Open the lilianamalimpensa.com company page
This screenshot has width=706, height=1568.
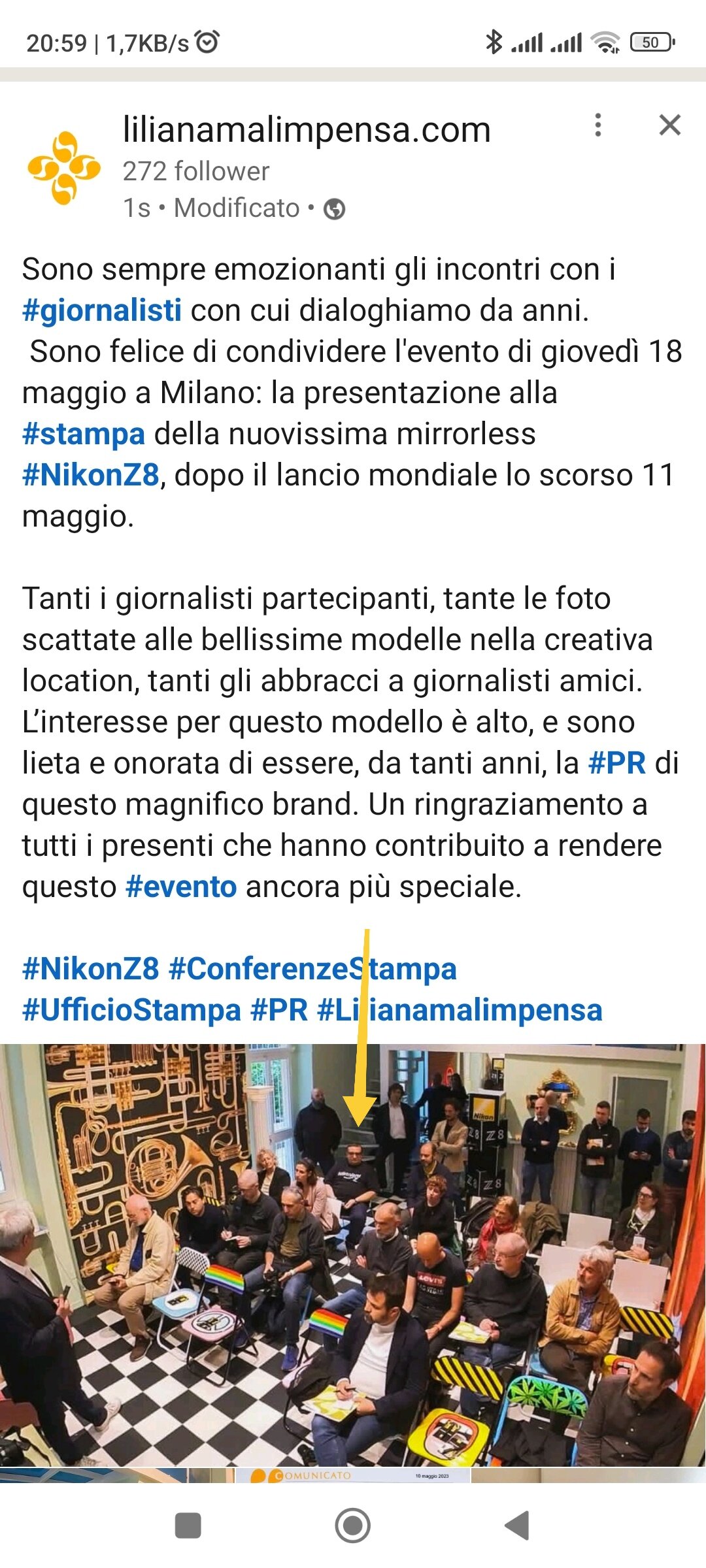307,129
